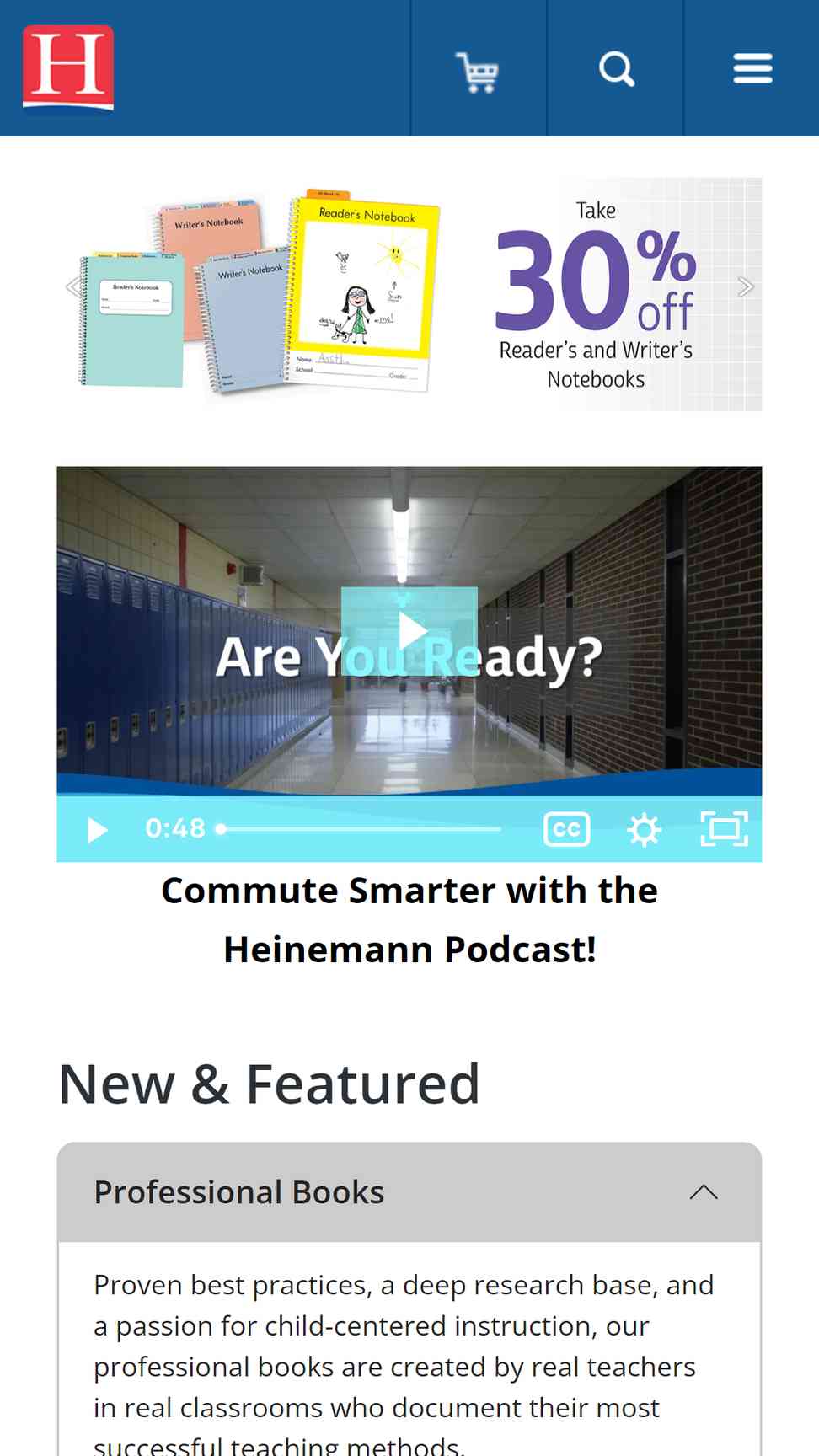Go to the previous carousel slide
Screen dimensions: 819x1456
[x=74, y=287]
